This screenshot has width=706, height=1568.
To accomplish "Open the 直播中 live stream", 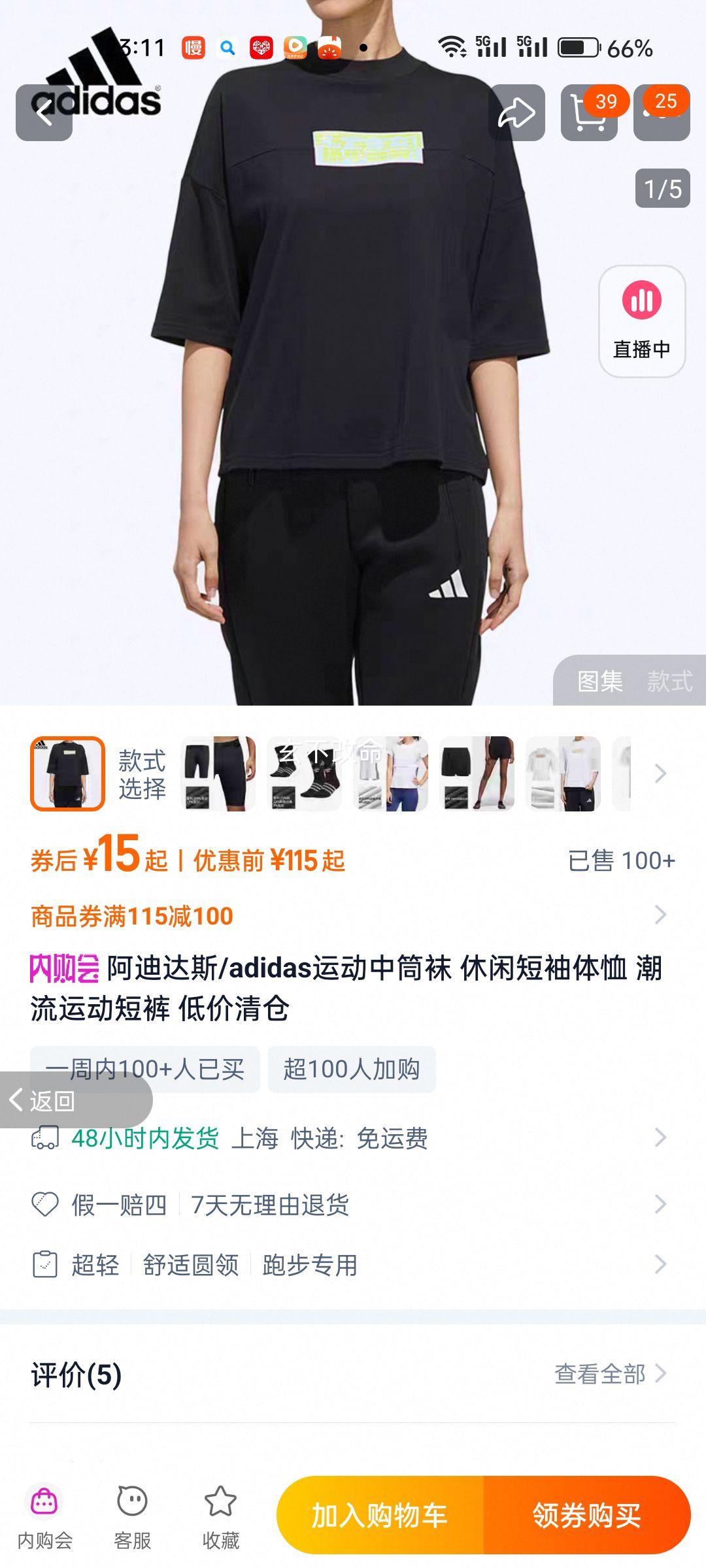I will tap(641, 321).
